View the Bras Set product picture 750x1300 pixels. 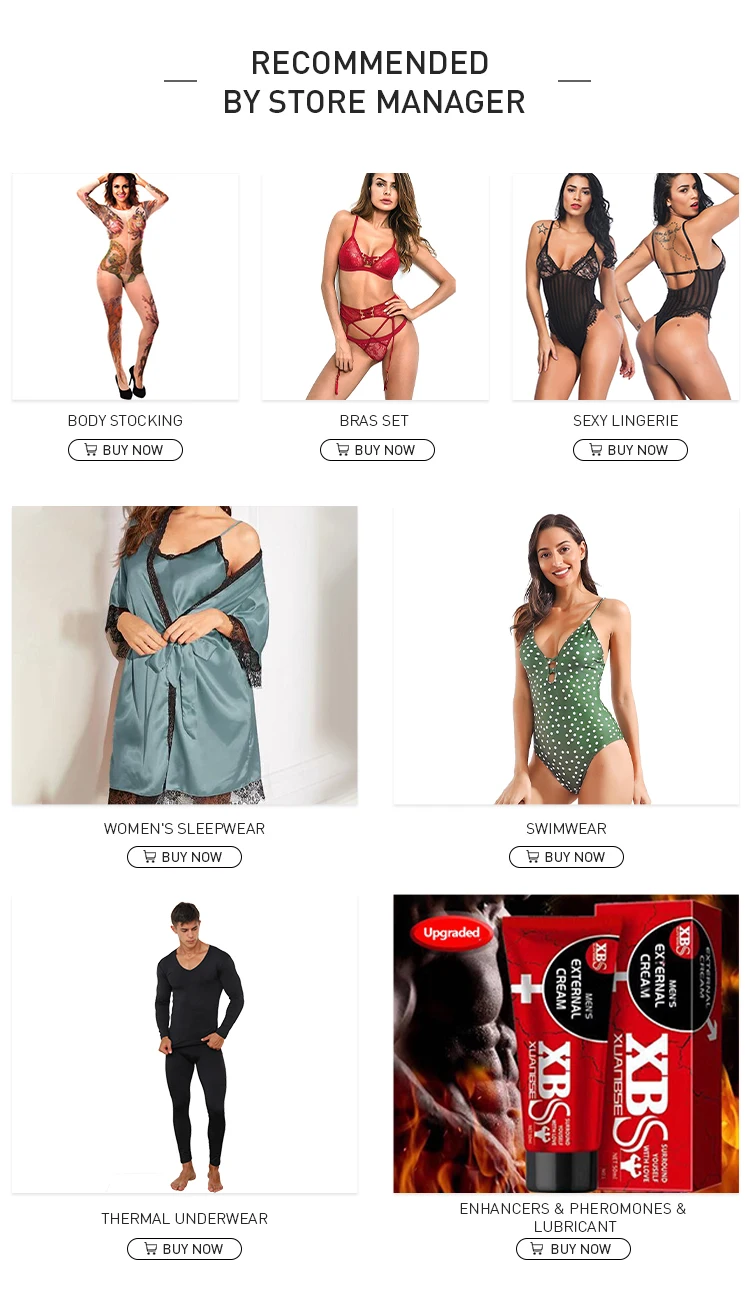(375, 286)
